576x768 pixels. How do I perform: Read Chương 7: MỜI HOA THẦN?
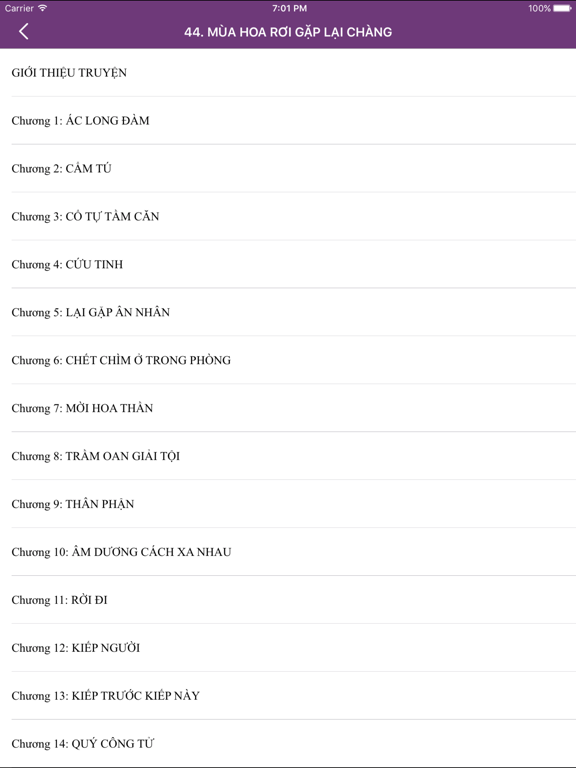pos(288,408)
